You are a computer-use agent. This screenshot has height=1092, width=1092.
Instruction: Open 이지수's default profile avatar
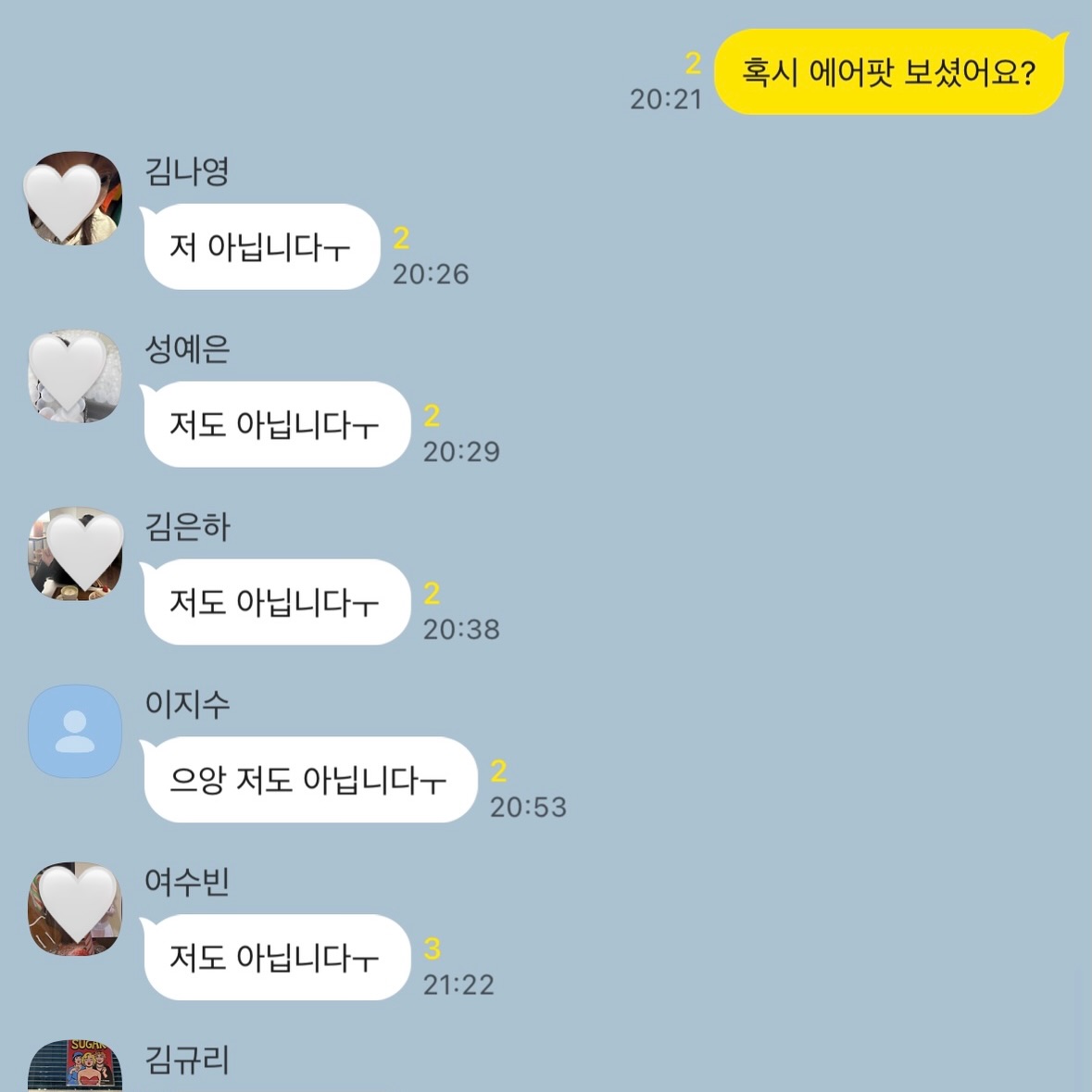coord(74,732)
